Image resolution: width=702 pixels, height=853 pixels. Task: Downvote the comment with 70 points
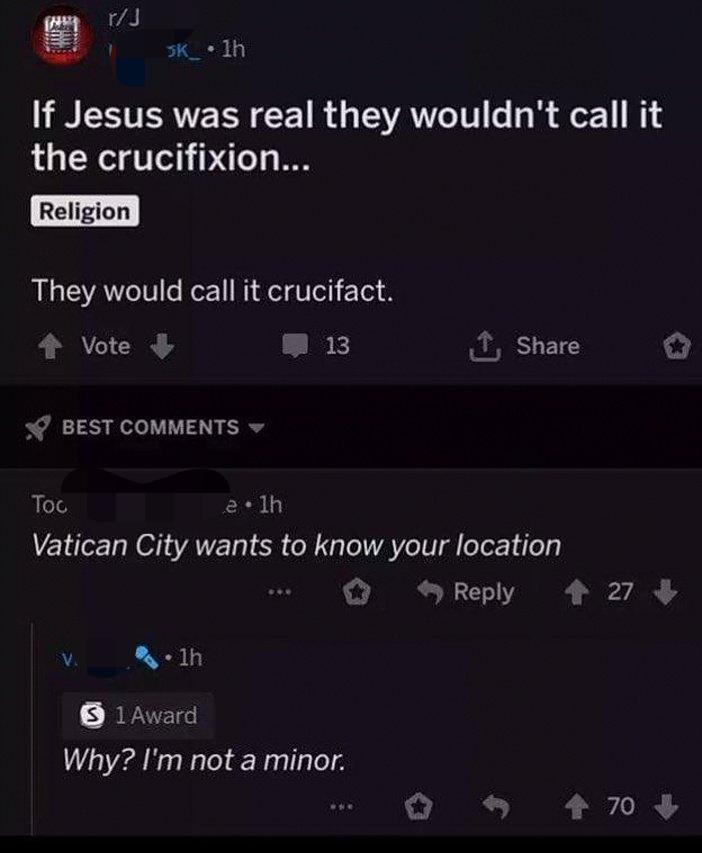coord(666,805)
